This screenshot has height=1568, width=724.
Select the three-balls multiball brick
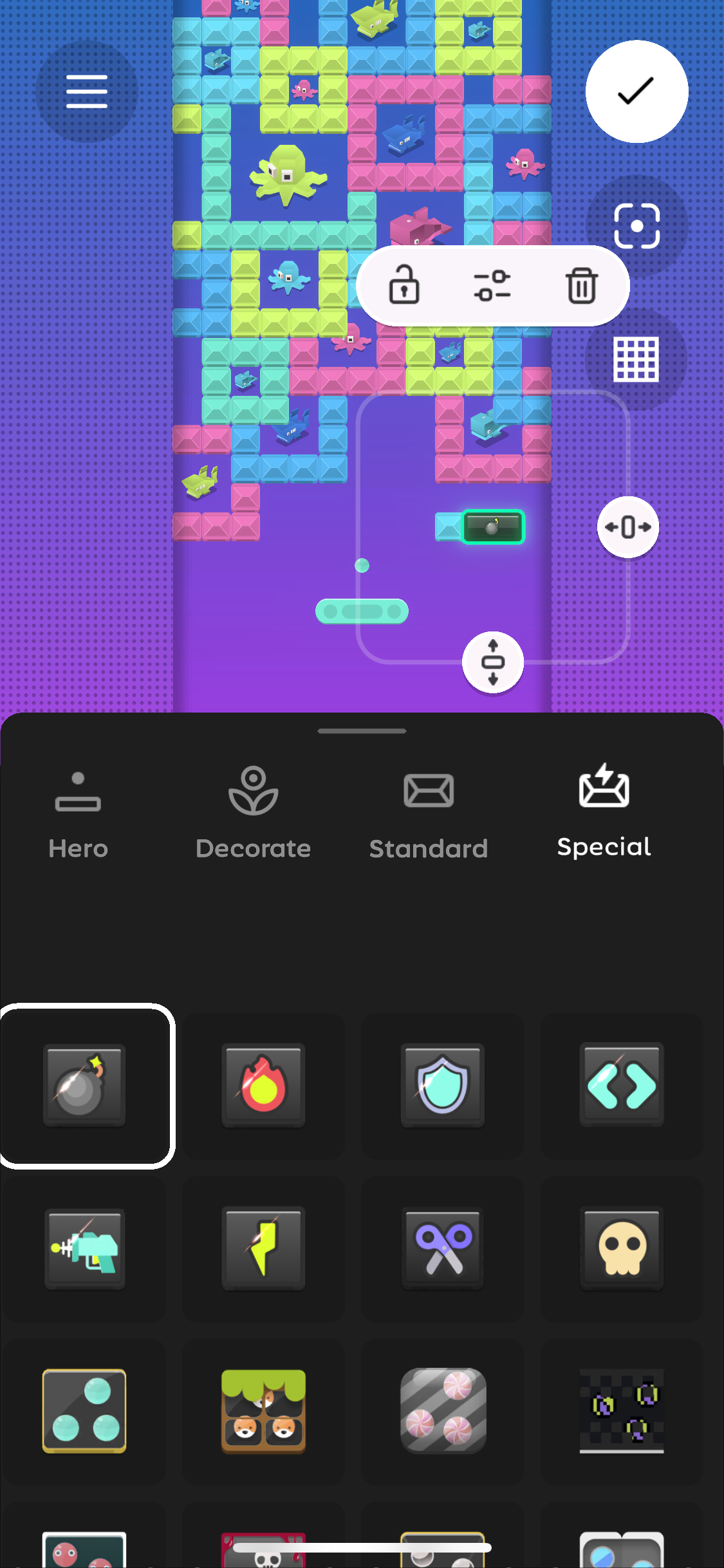pyautogui.click(x=84, y=1412)
